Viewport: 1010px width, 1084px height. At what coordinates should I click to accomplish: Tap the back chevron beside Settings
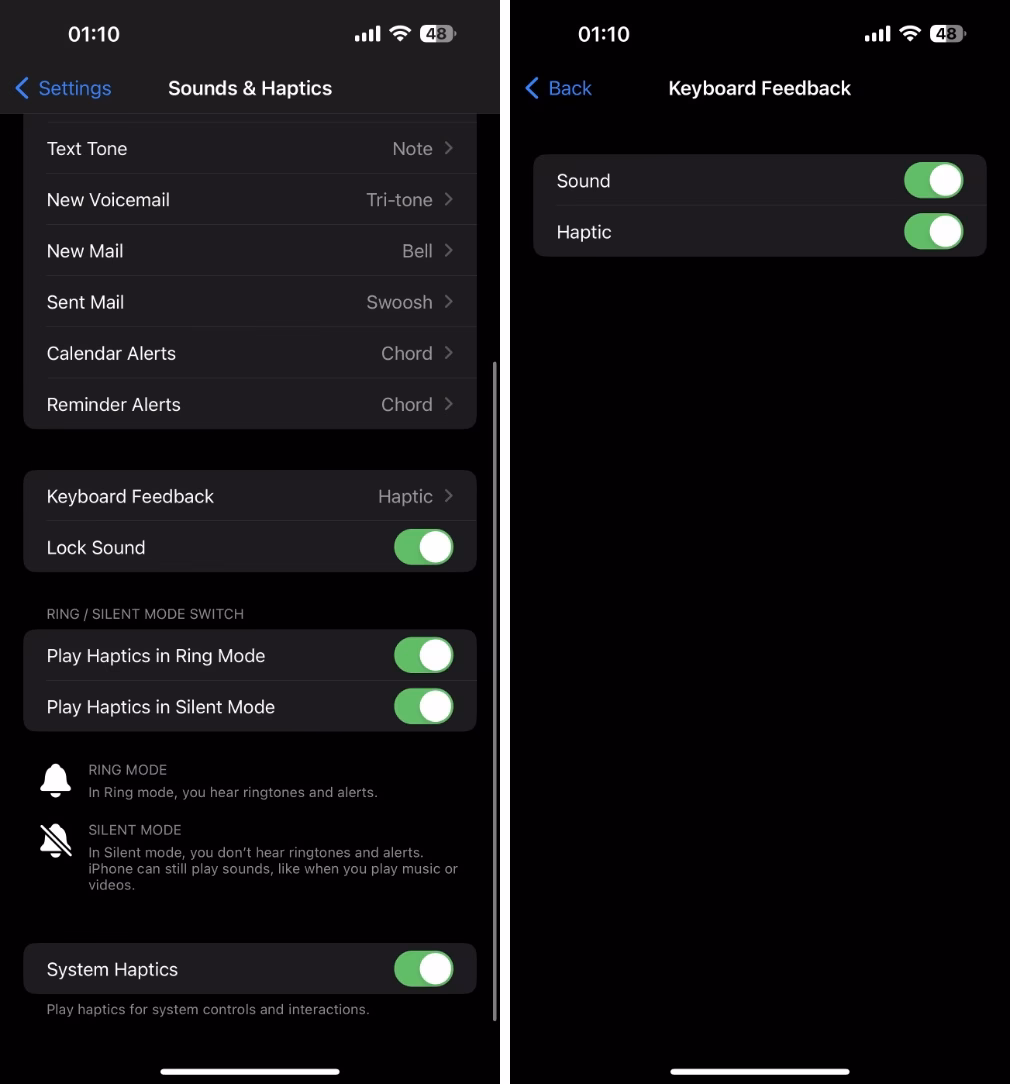pos(21,88)
